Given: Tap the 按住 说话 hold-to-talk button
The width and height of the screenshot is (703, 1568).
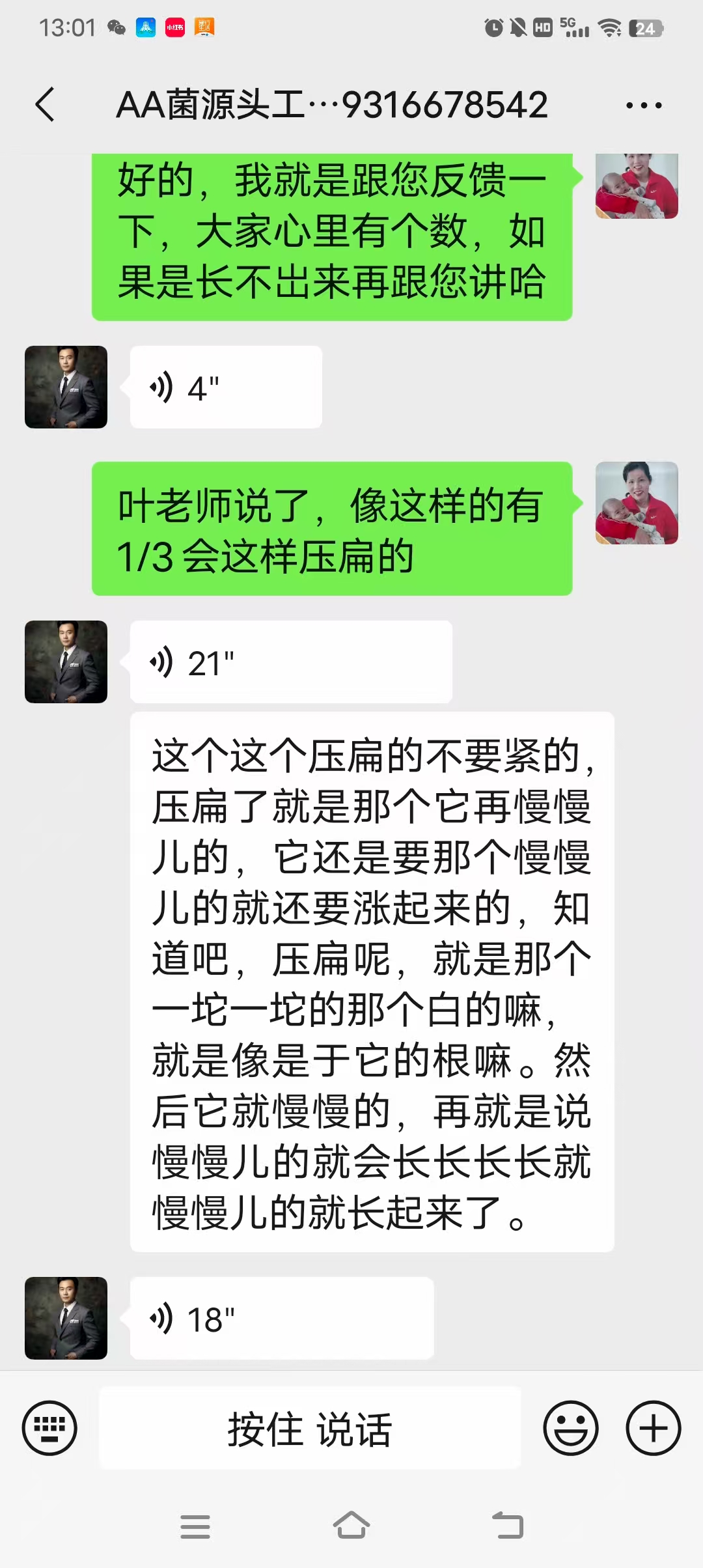Looking at the screenshot, I should [x=310, y=1428].
